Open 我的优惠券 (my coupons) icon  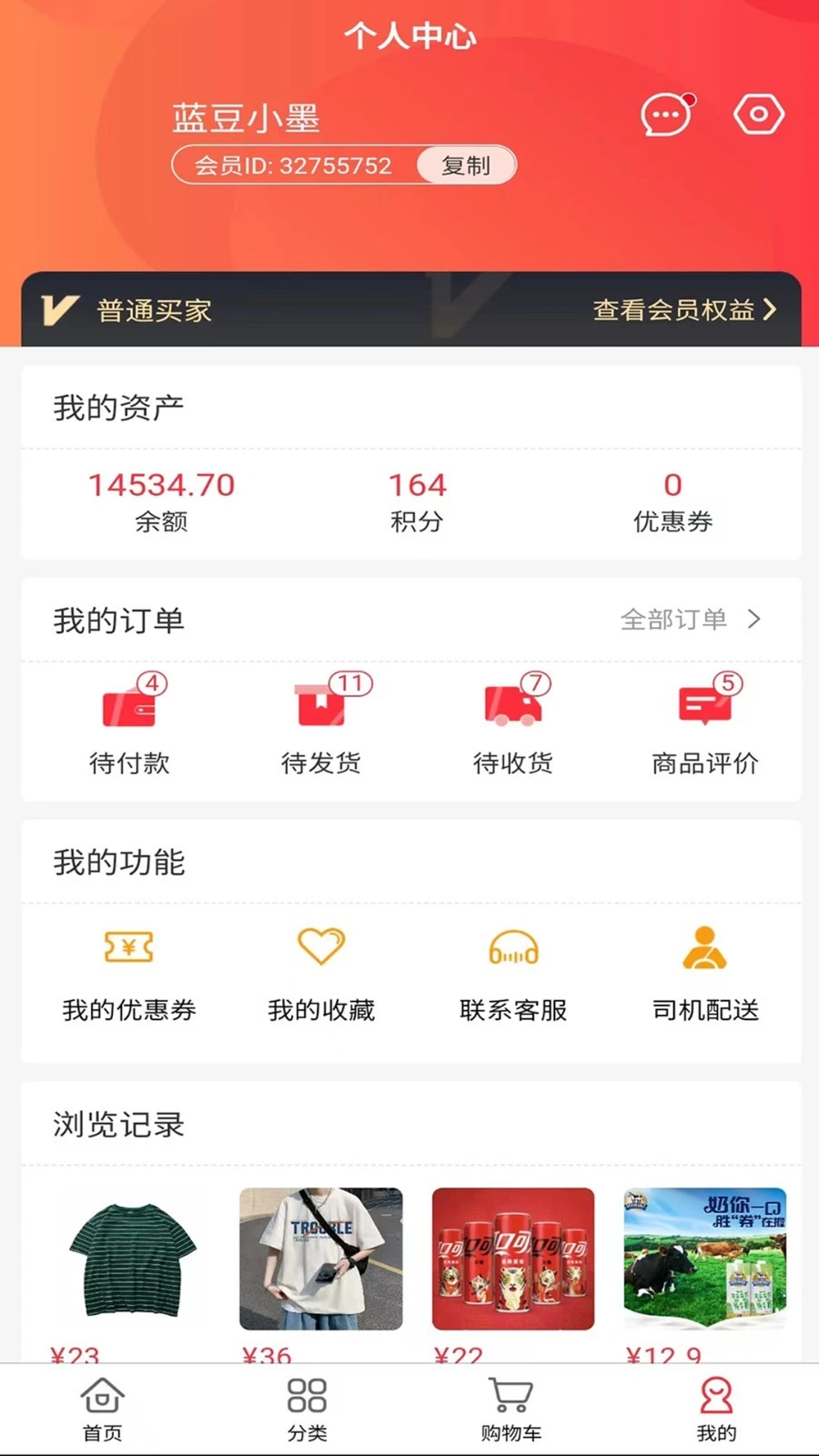128,965
